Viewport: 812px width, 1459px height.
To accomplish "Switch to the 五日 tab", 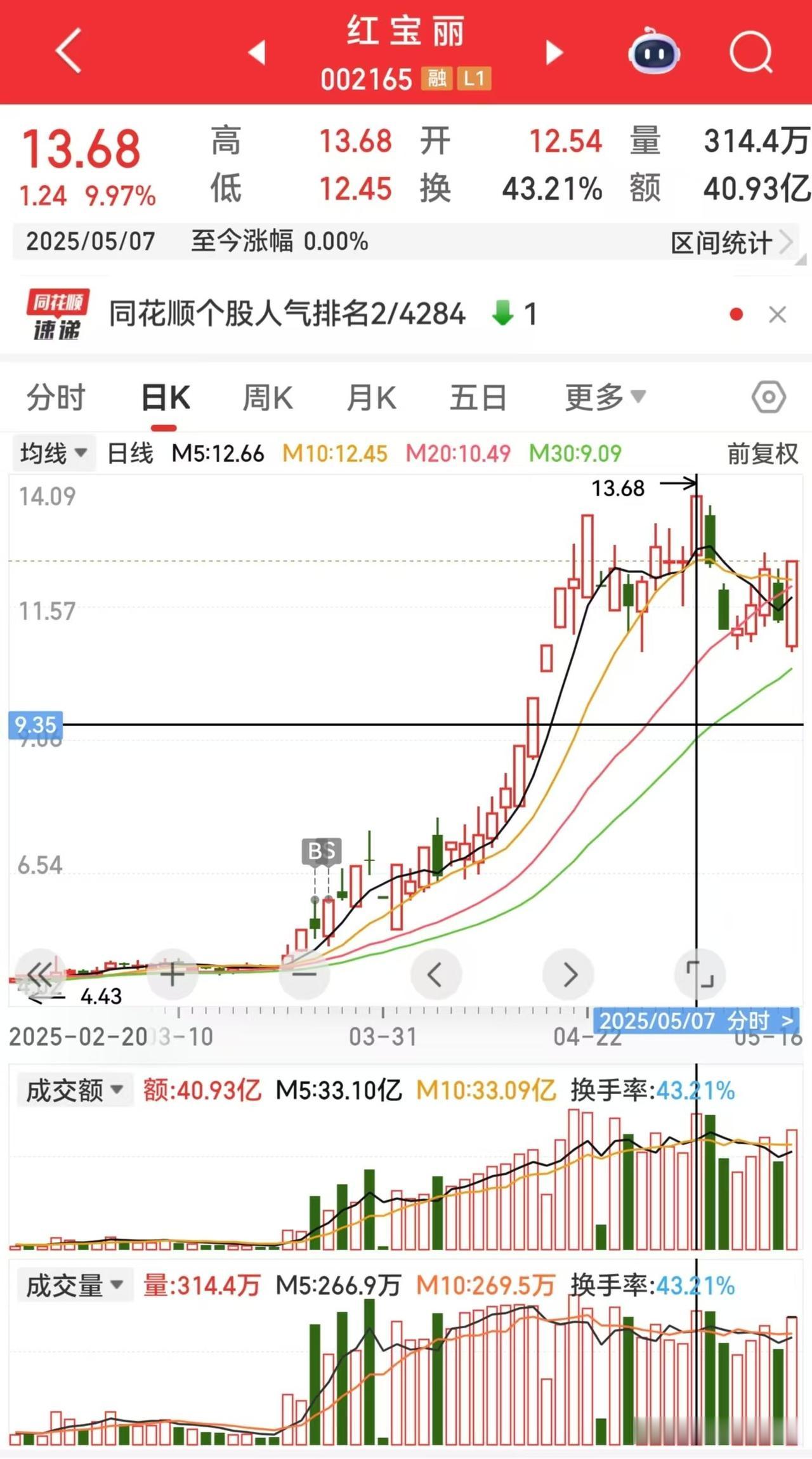I will 478,398.
